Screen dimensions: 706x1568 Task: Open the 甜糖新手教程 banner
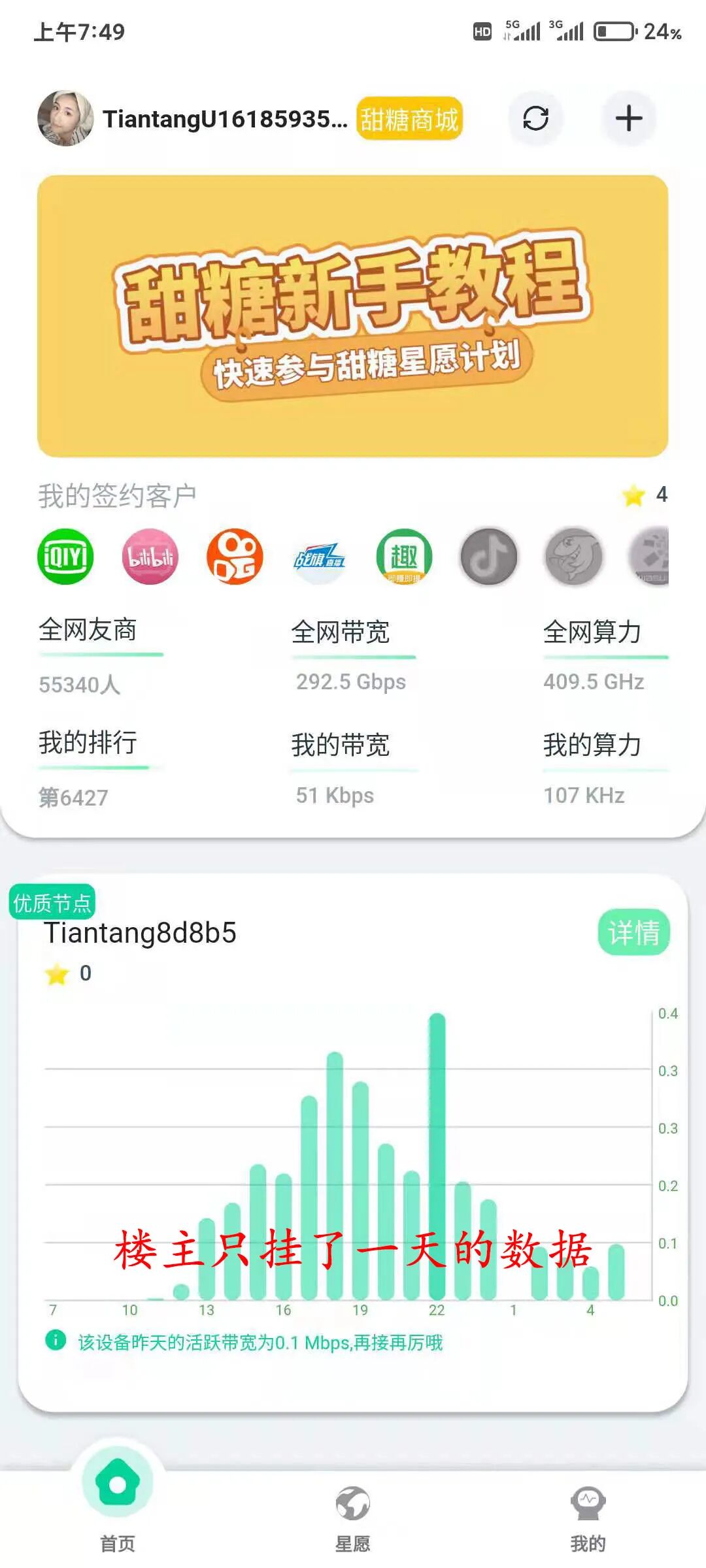pyautogui.click(x=353, y=316)
